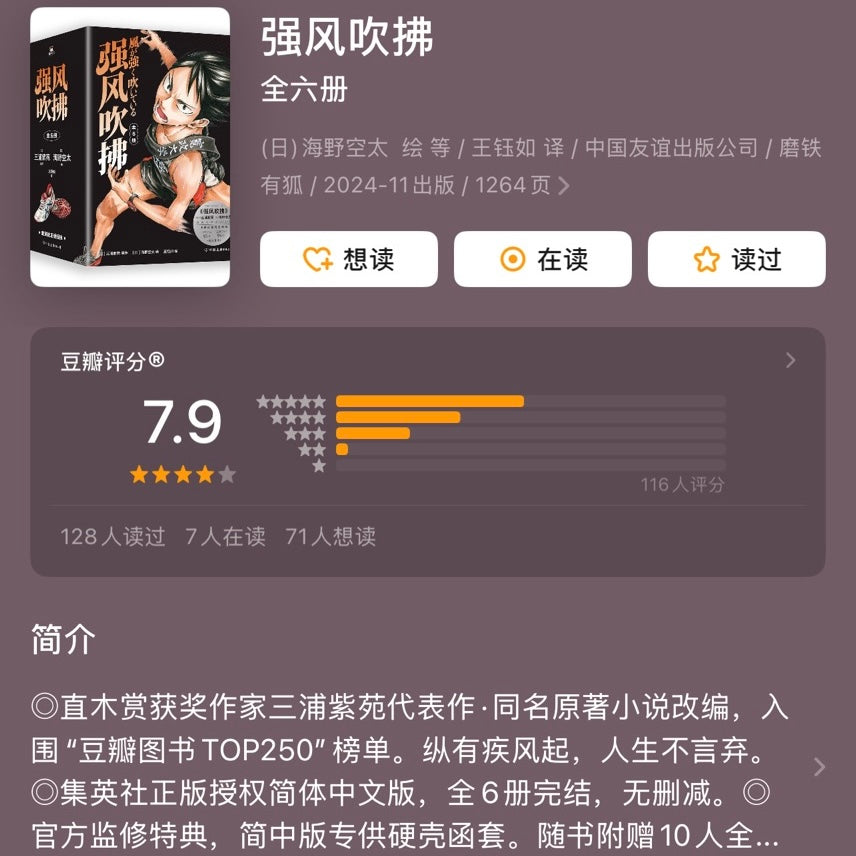This screenshot has height=856, width=856.
Task: Expand the publication details line
Action: point(564,185)
